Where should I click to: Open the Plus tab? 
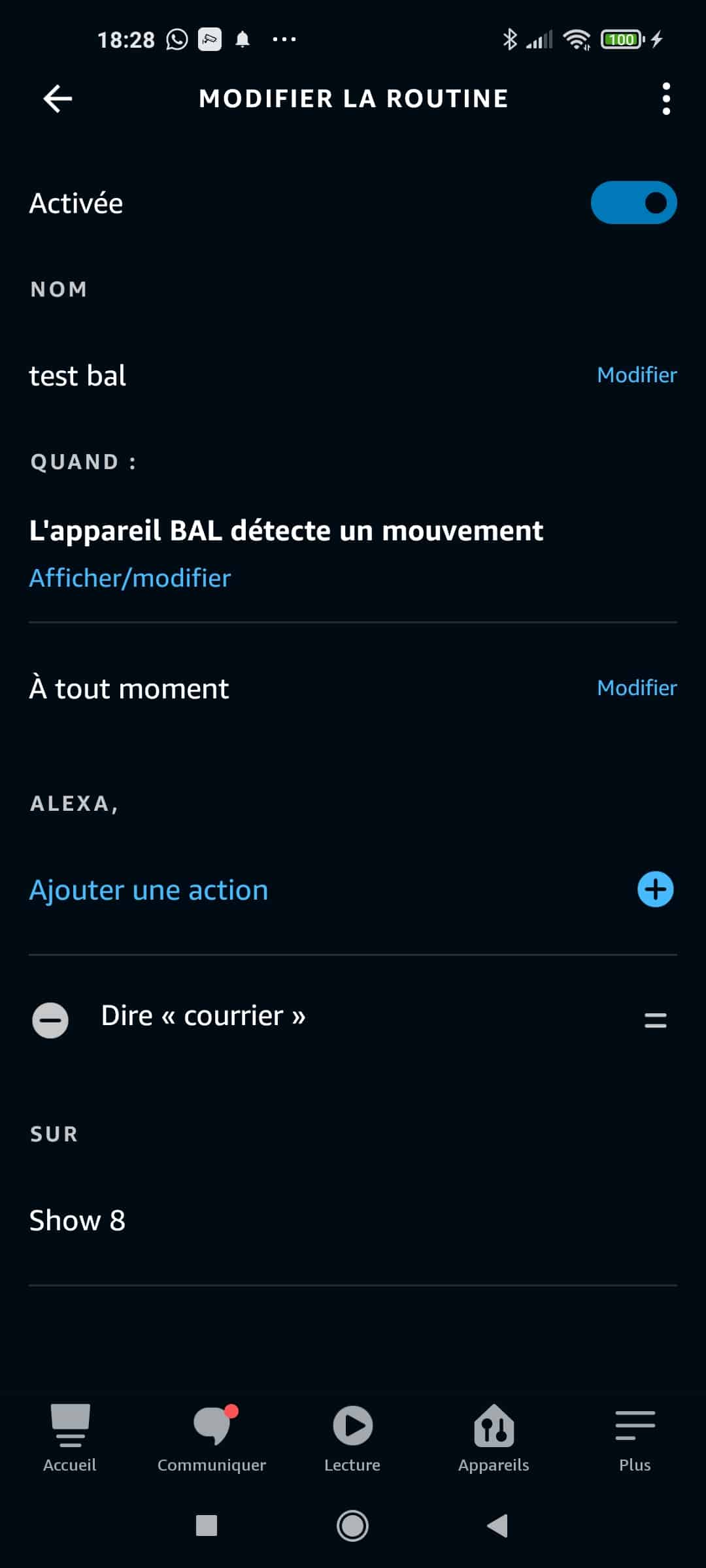pos(635,1437)
